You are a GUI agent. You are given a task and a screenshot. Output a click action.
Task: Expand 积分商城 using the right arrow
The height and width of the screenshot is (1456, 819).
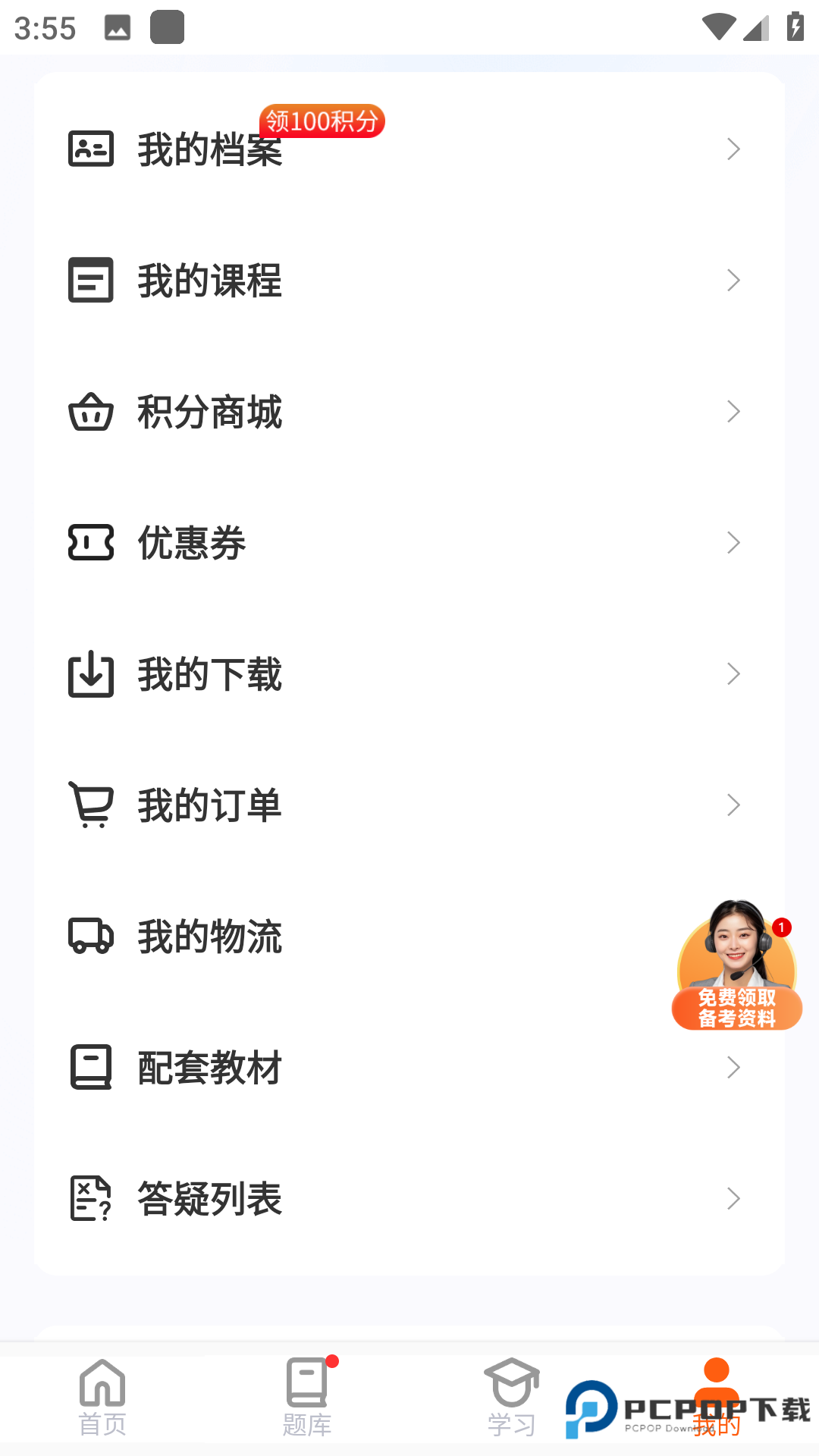pos(733,411)
